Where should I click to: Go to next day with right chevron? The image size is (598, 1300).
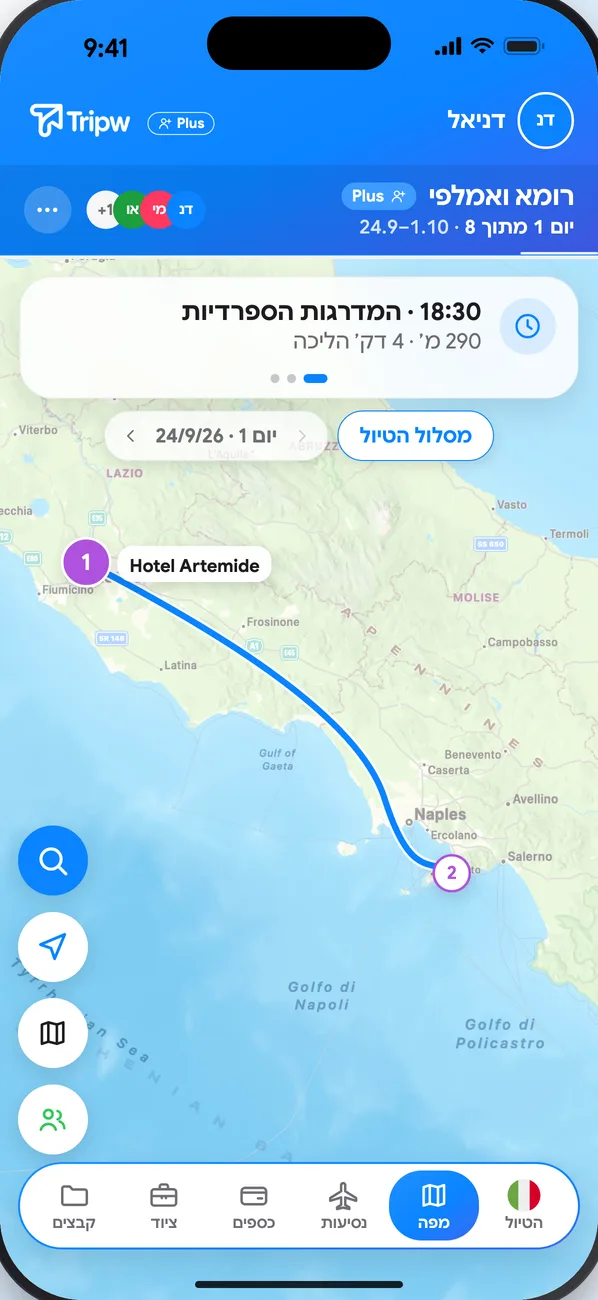pos(304,436)
